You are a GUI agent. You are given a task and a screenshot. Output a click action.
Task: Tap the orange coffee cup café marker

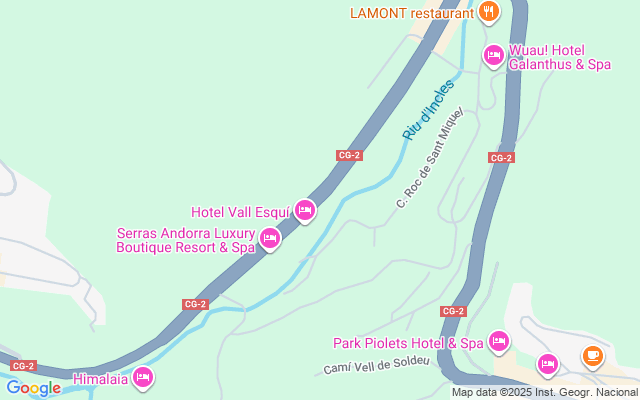593,355
